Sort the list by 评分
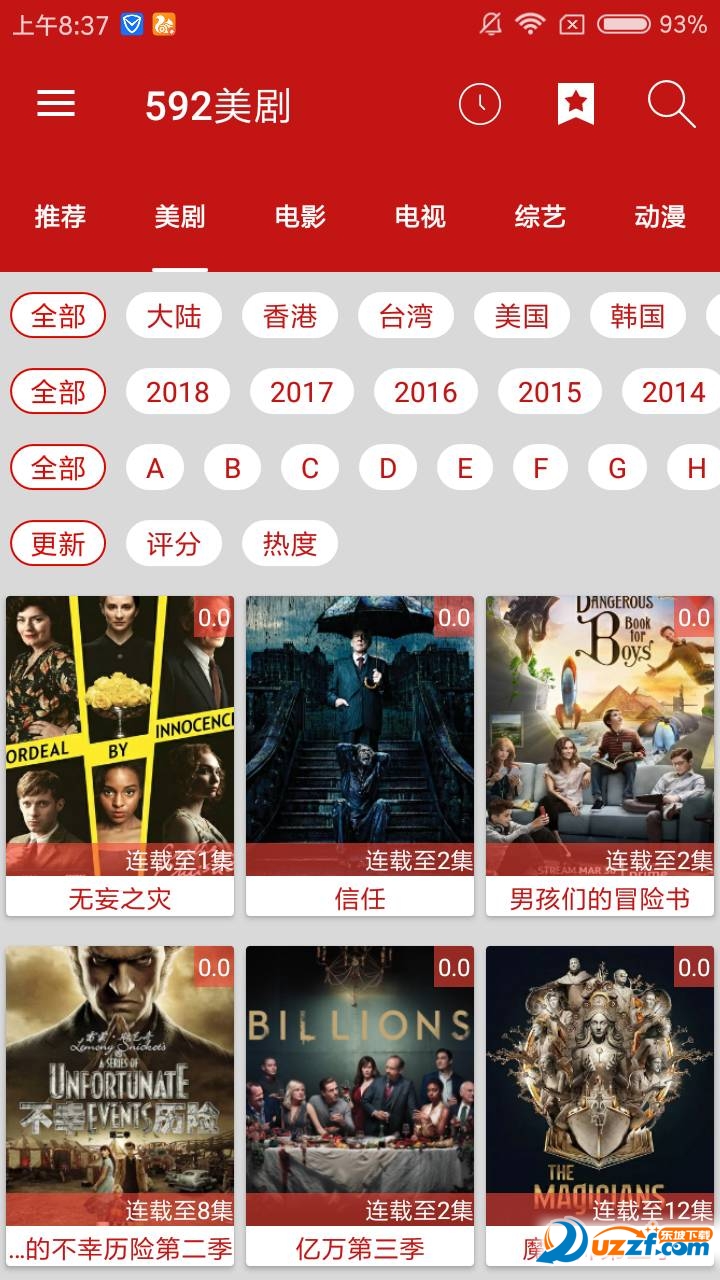The width and height of the screenshot is (720, 1280). [x=174, y=544]
